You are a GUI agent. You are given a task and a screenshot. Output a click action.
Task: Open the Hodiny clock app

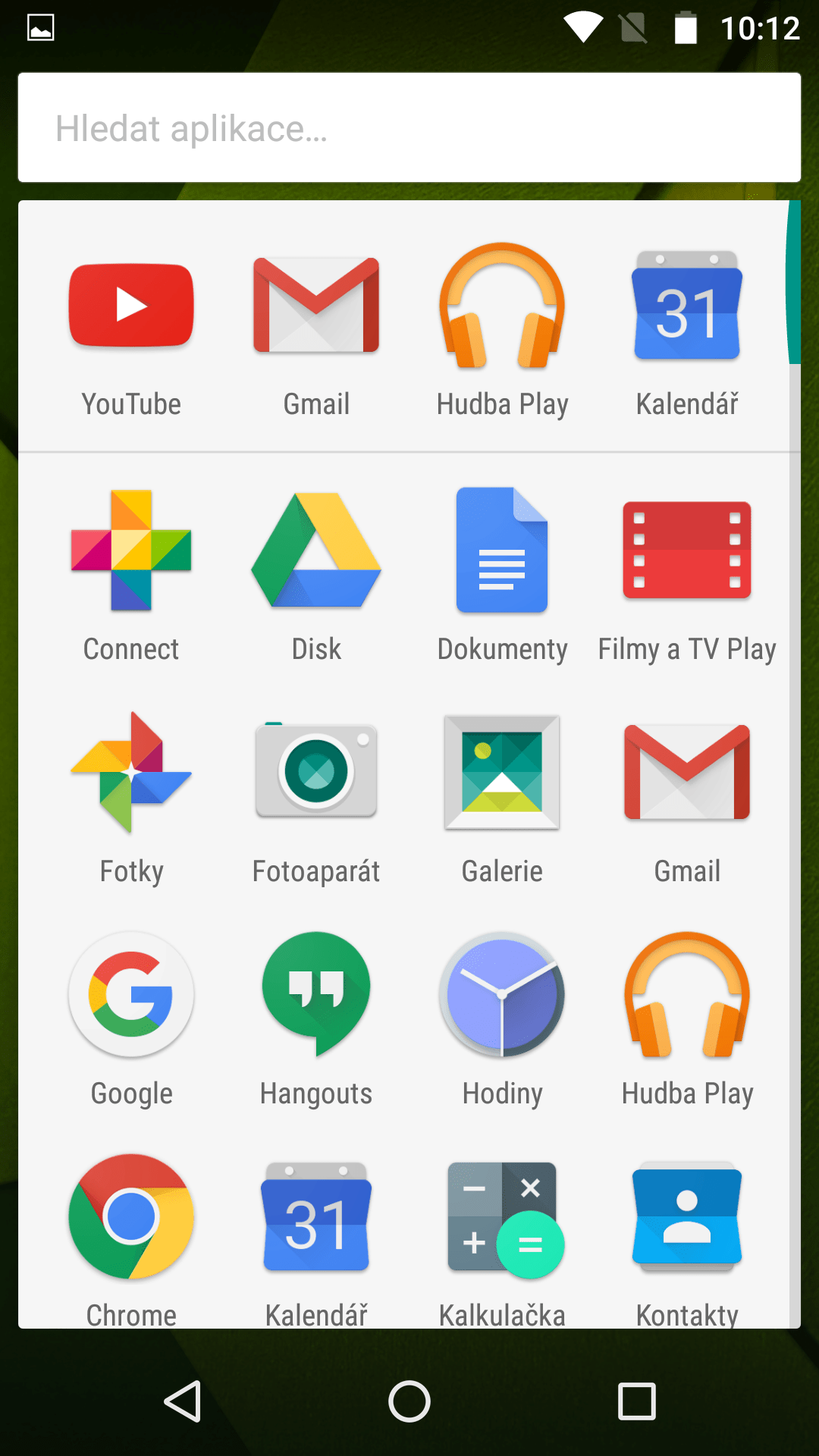[502, 994]
